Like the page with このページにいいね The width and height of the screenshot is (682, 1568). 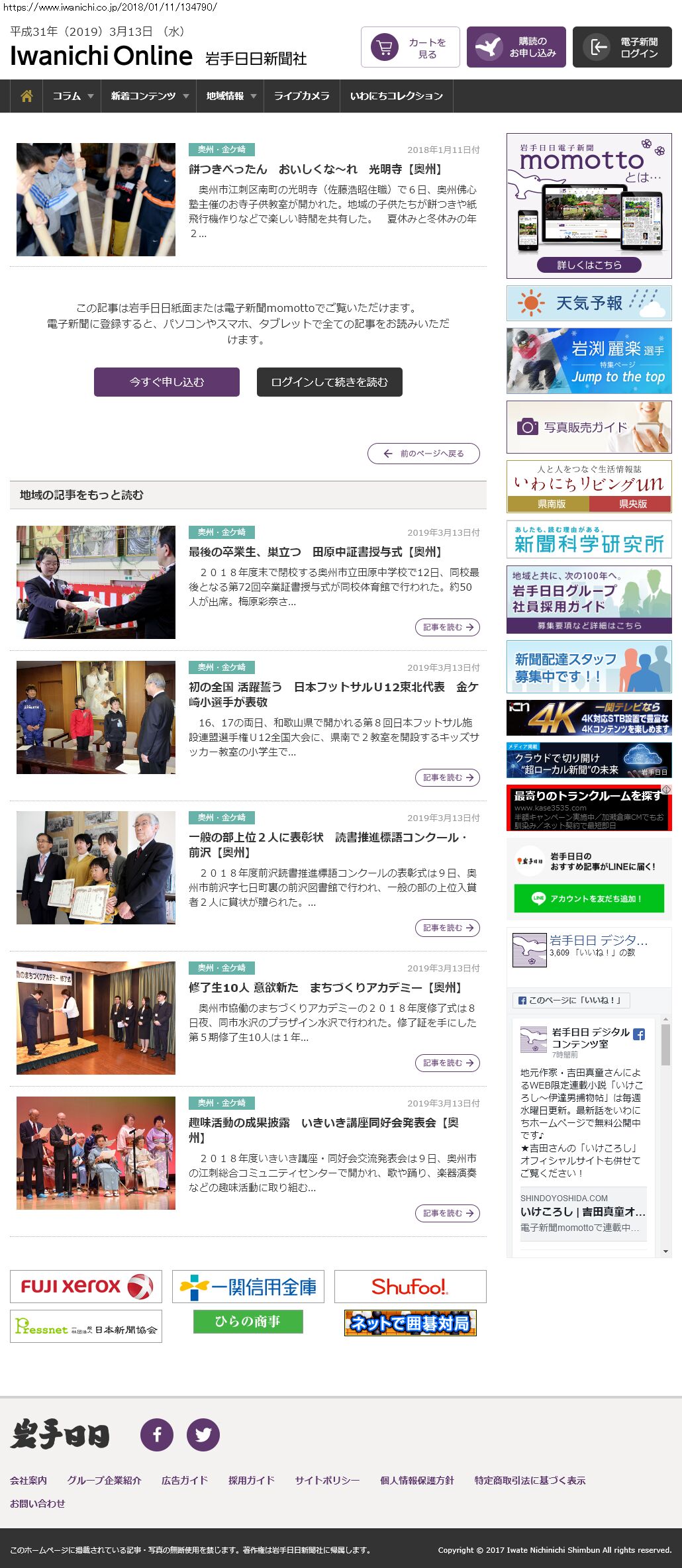[571, 1000]
